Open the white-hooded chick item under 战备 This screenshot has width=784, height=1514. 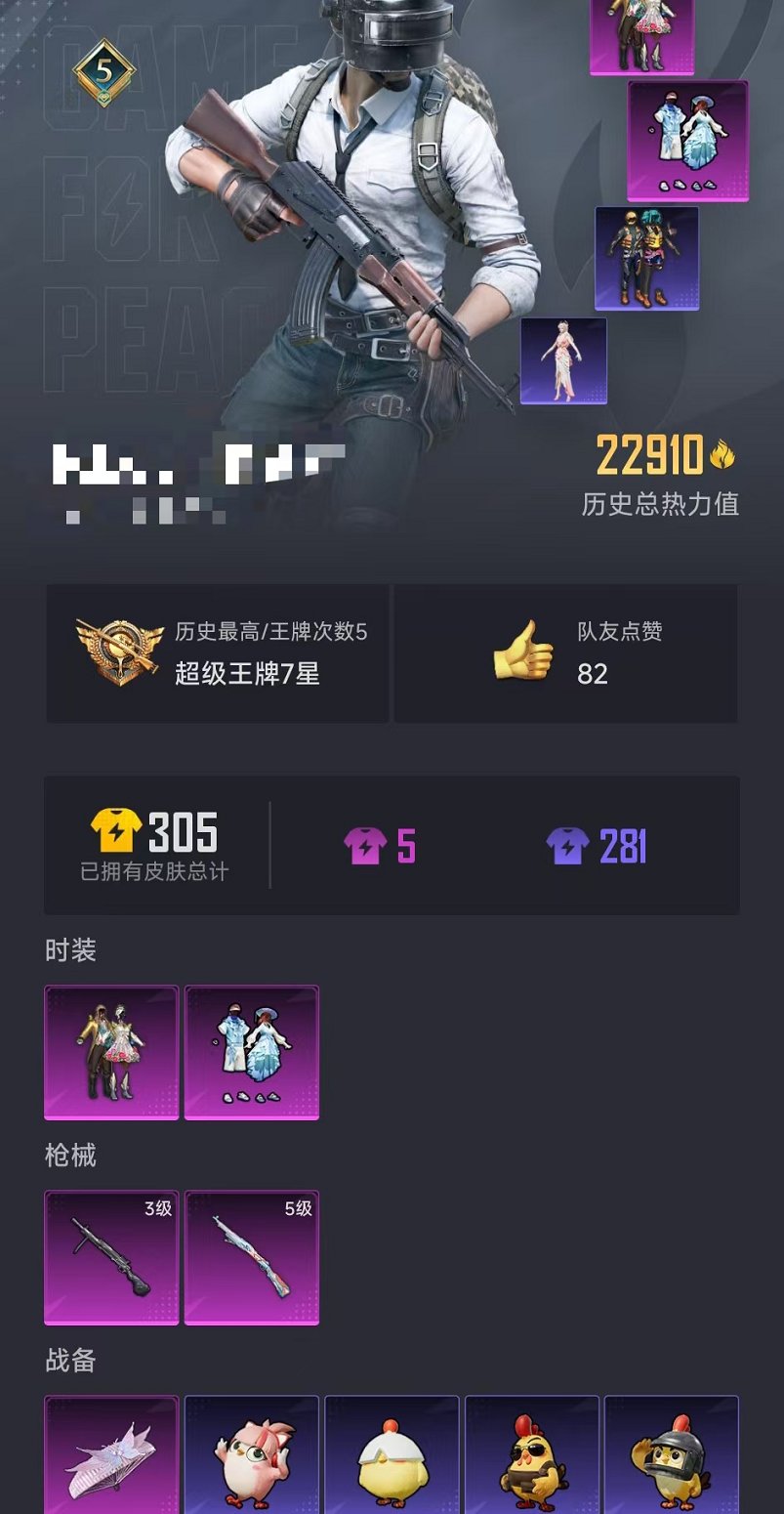(392, 1457)
